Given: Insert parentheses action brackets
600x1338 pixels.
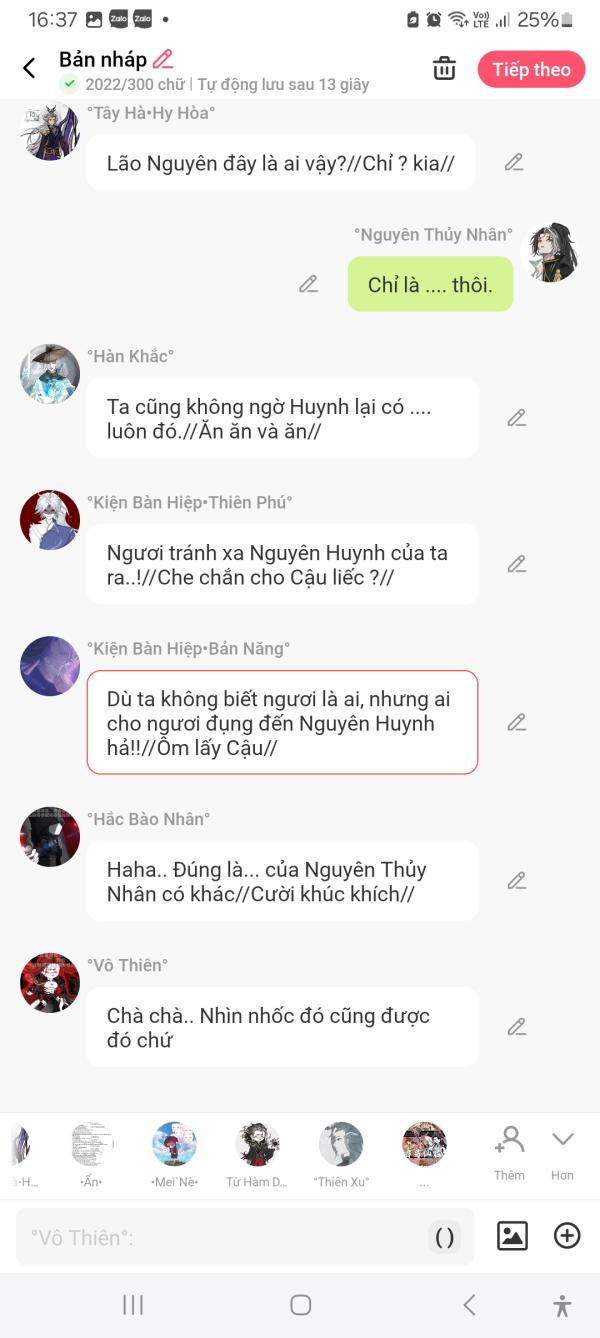Looking at the screenshot, I should tap(445, 1237).
